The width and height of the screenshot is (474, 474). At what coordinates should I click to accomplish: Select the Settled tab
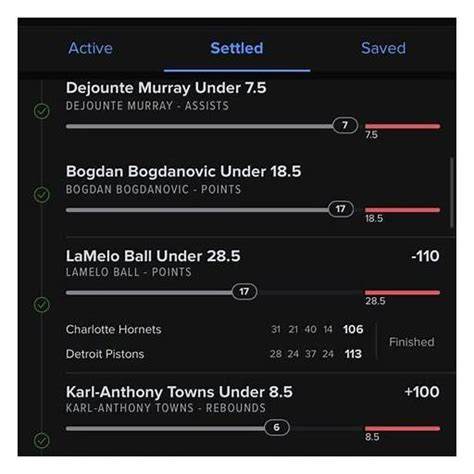[237, 48]
